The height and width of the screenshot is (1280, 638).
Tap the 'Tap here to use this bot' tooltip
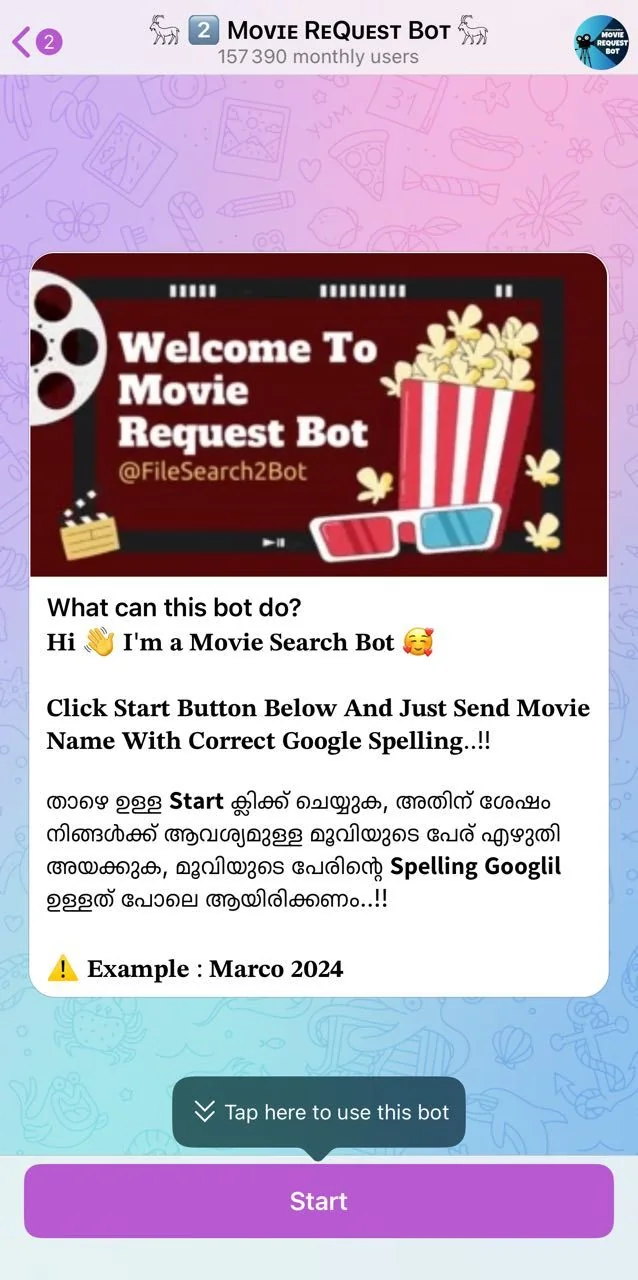click(319, 1112)
